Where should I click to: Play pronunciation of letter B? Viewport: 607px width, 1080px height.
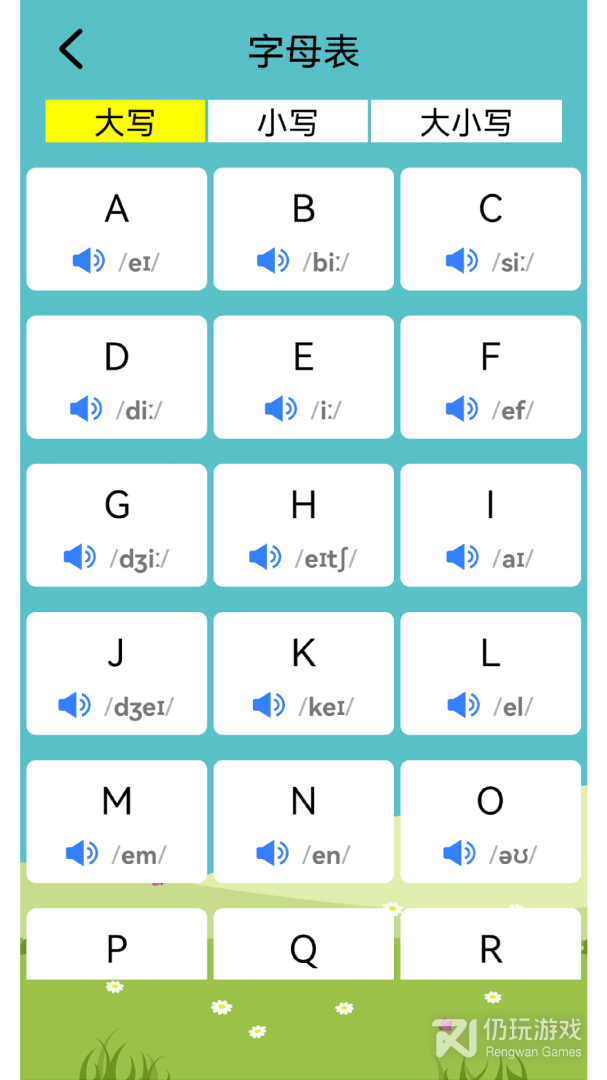tap(273, 262)
